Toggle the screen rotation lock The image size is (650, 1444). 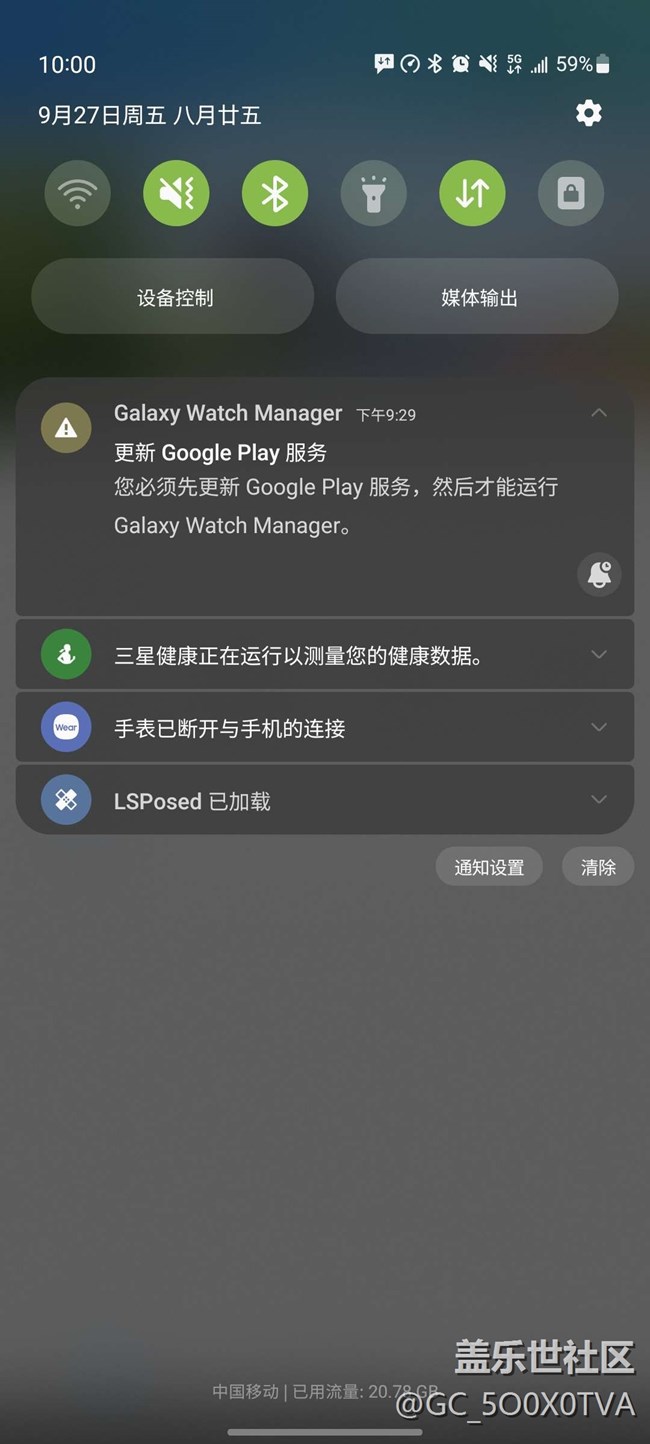pos(571,193)
